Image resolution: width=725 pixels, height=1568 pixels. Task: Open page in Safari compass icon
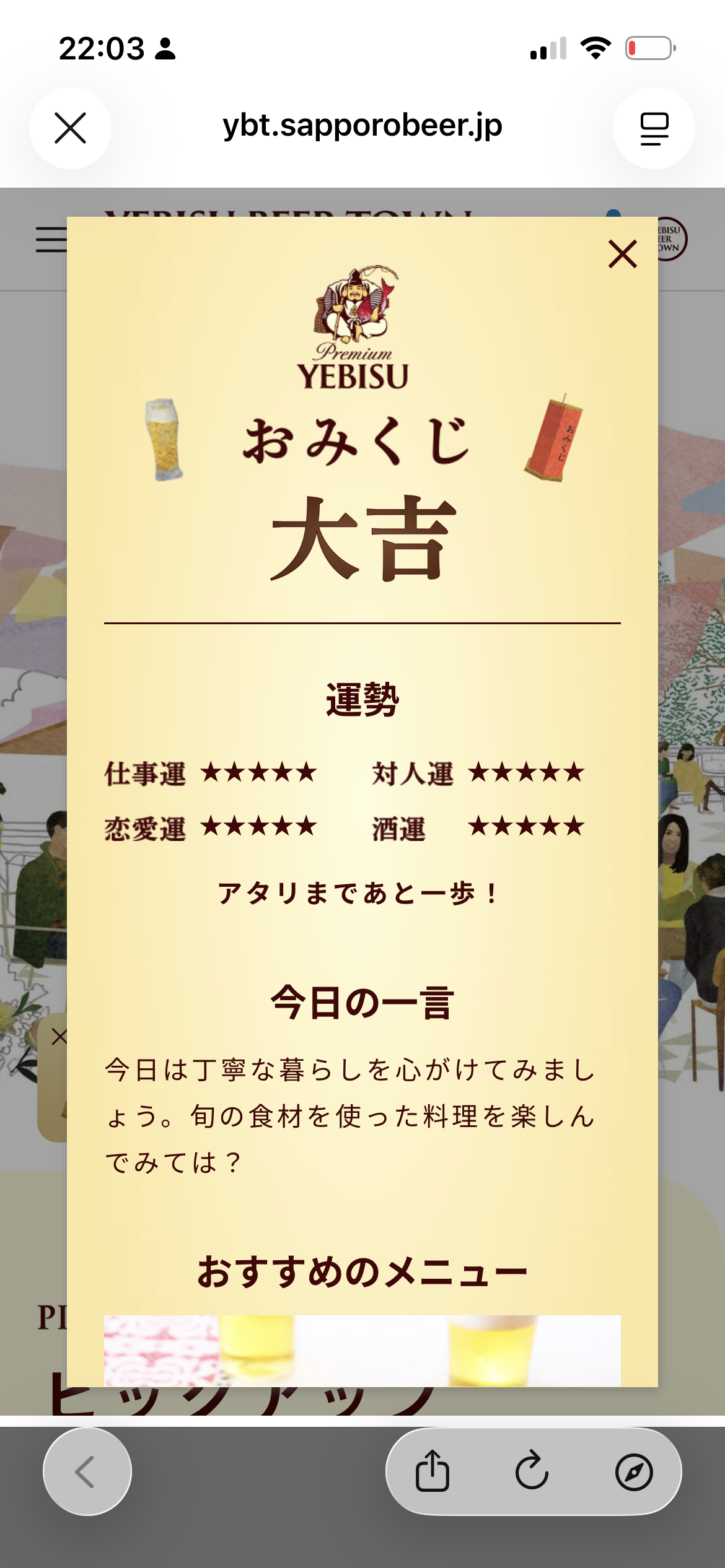633,1471
